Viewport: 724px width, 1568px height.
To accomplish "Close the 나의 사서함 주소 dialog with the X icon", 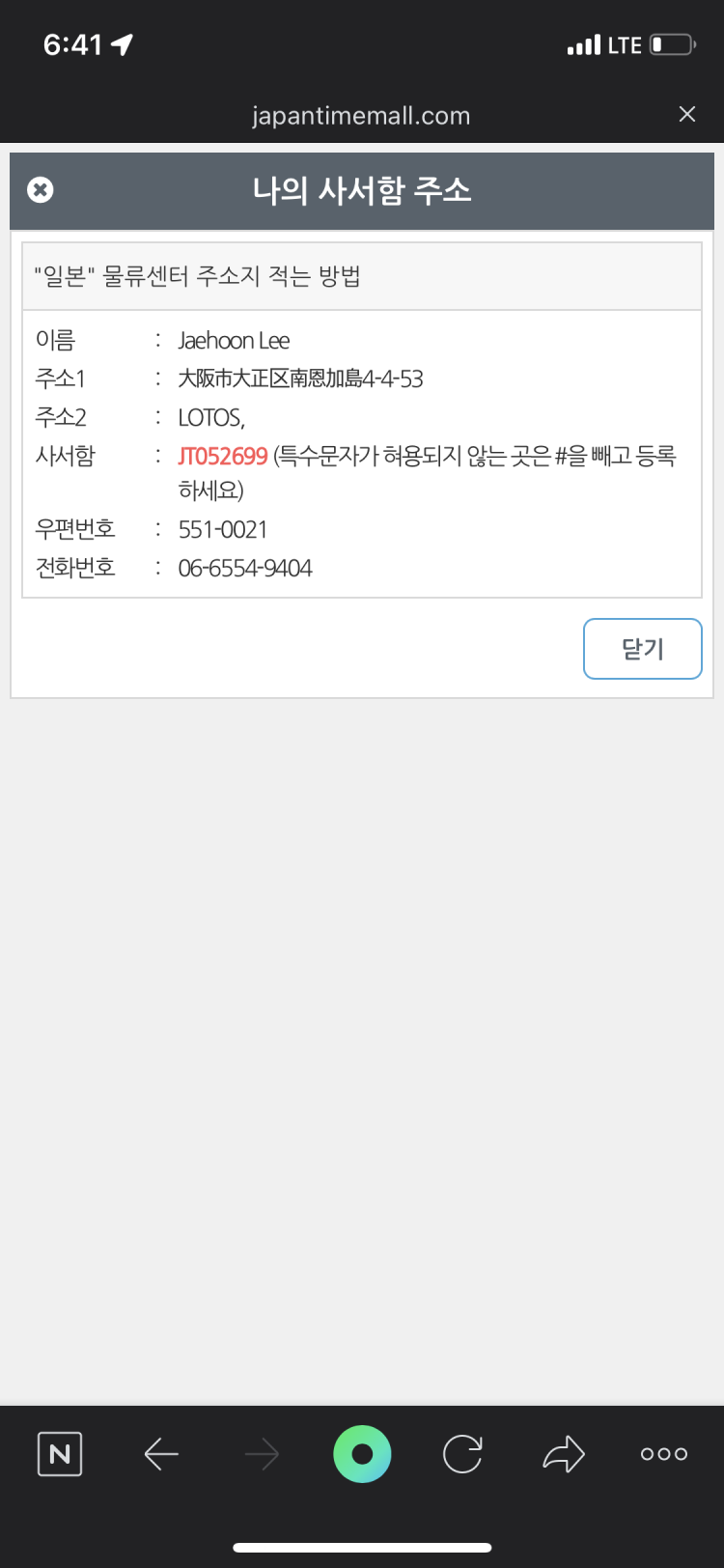I will coord(41,190).
